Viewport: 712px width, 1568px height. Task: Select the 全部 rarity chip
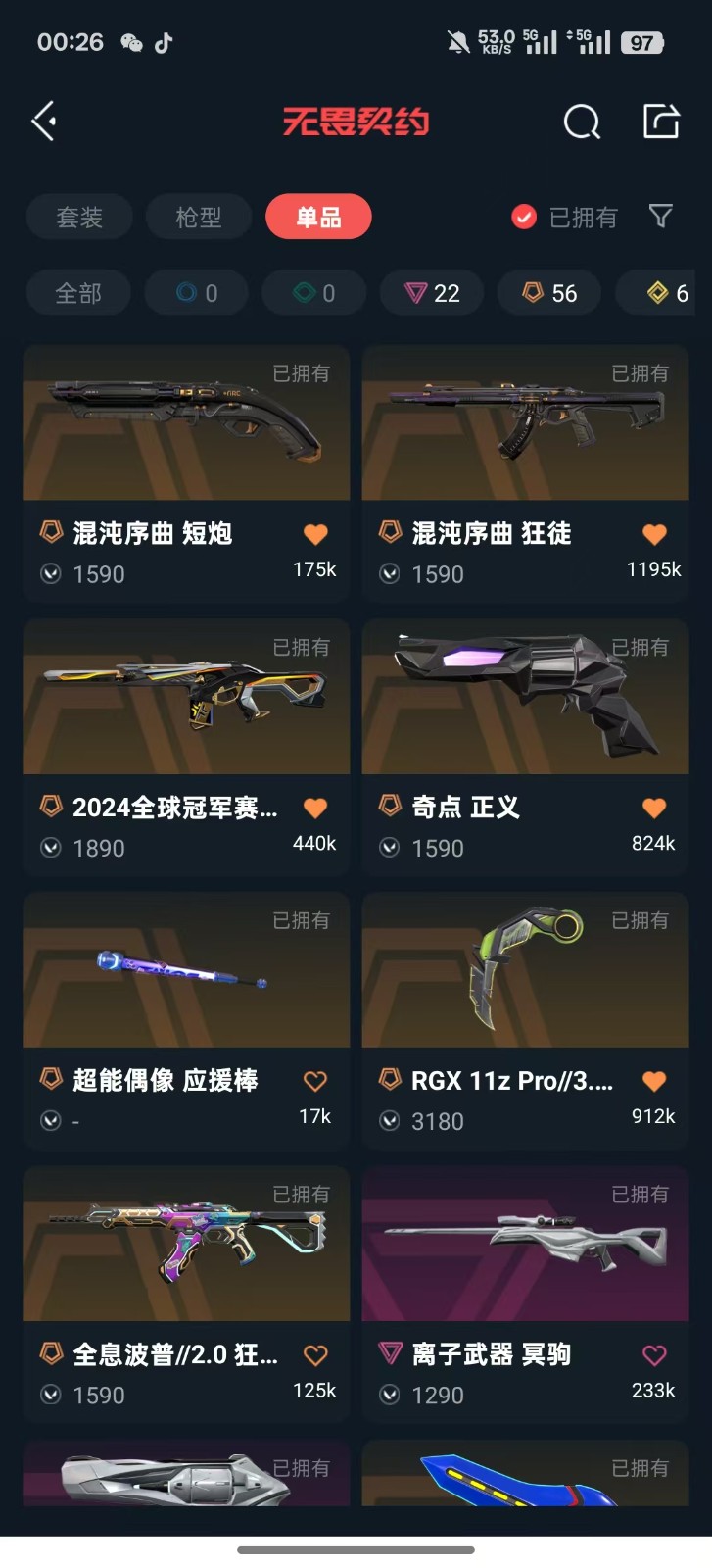click(x=78, y=293)
